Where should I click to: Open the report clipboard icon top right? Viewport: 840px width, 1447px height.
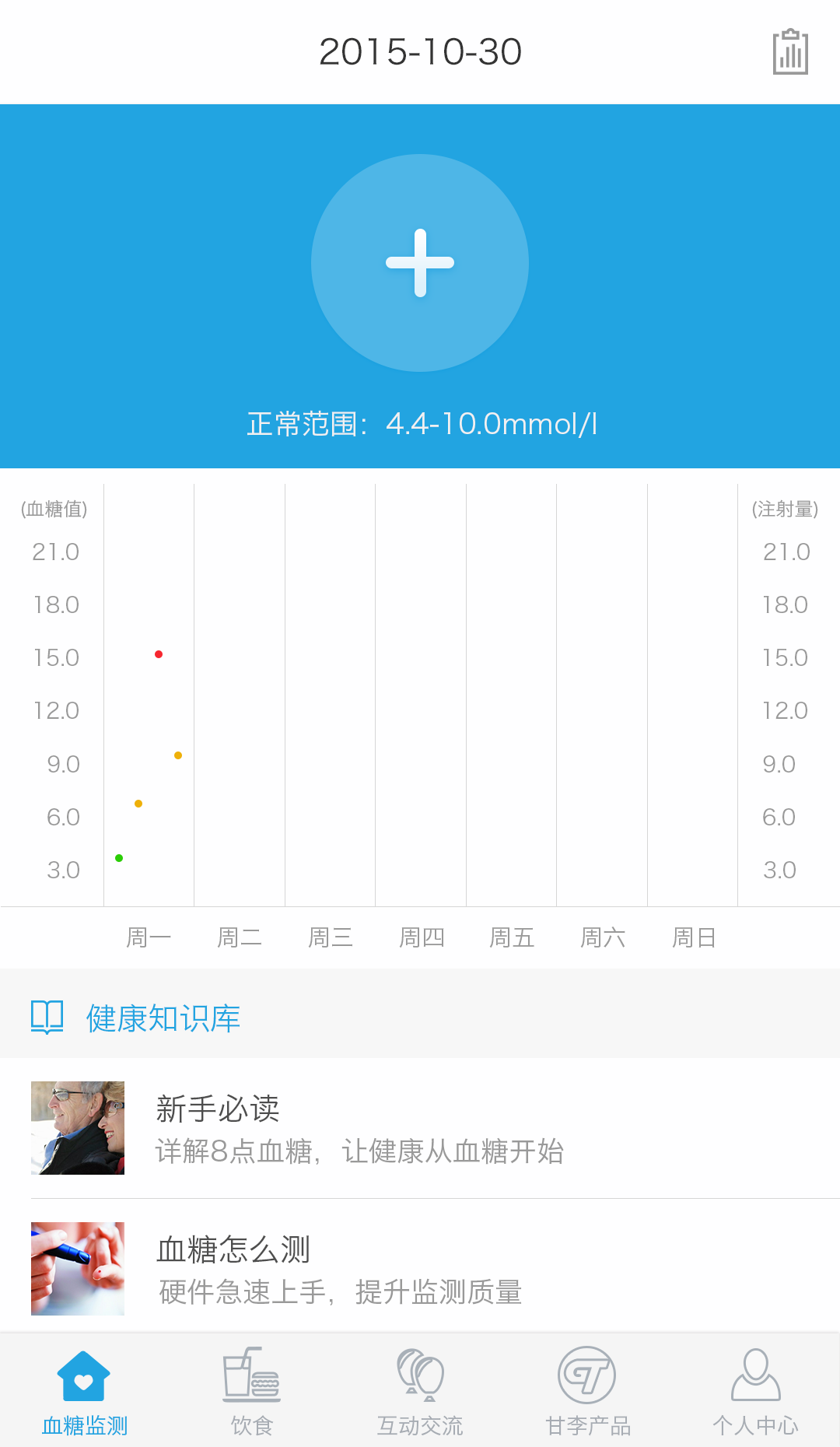791,53
